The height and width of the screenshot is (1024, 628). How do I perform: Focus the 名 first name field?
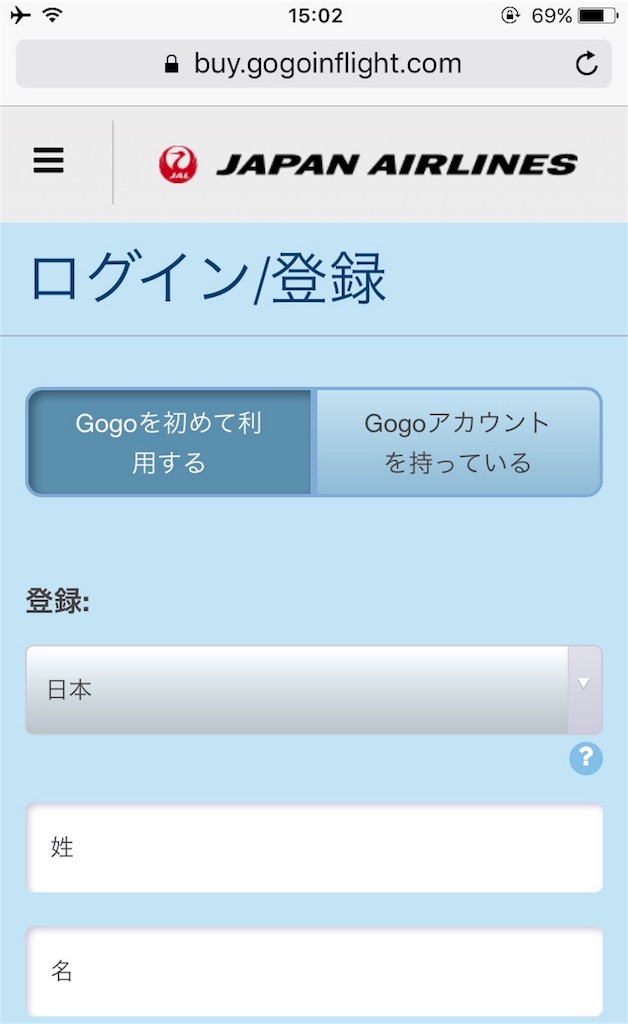point(314,971)
